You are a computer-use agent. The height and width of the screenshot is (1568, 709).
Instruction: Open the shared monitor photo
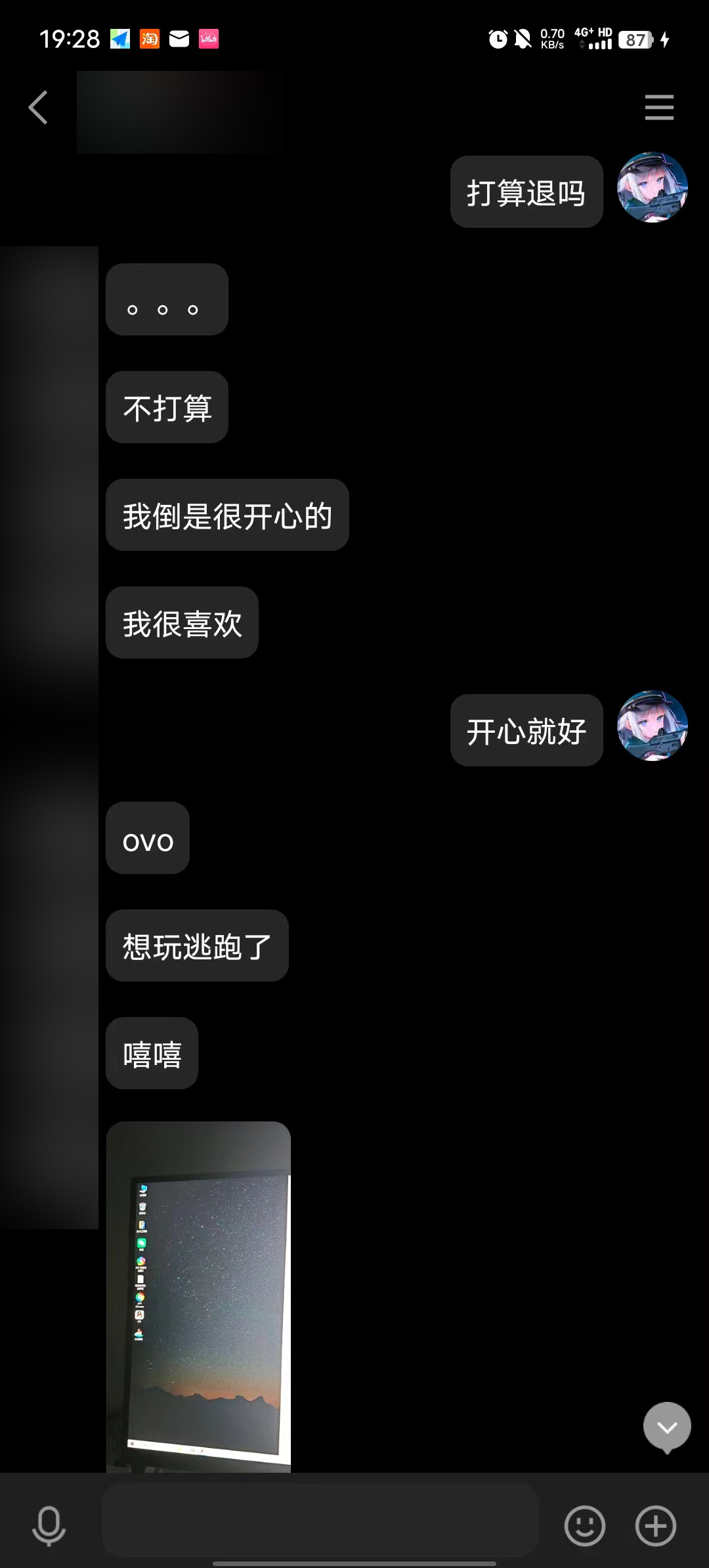coord(198,1296)
